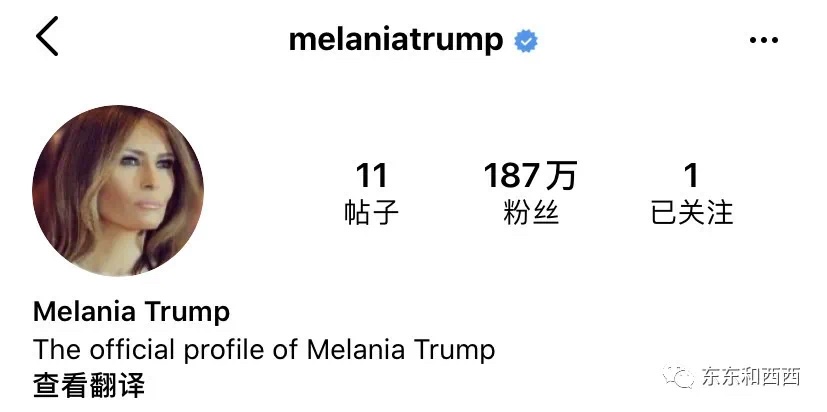This screenshot has height=412, width=827.
Task: Open the profile picture
Action: pyautogui.click(x=118, y=191)
